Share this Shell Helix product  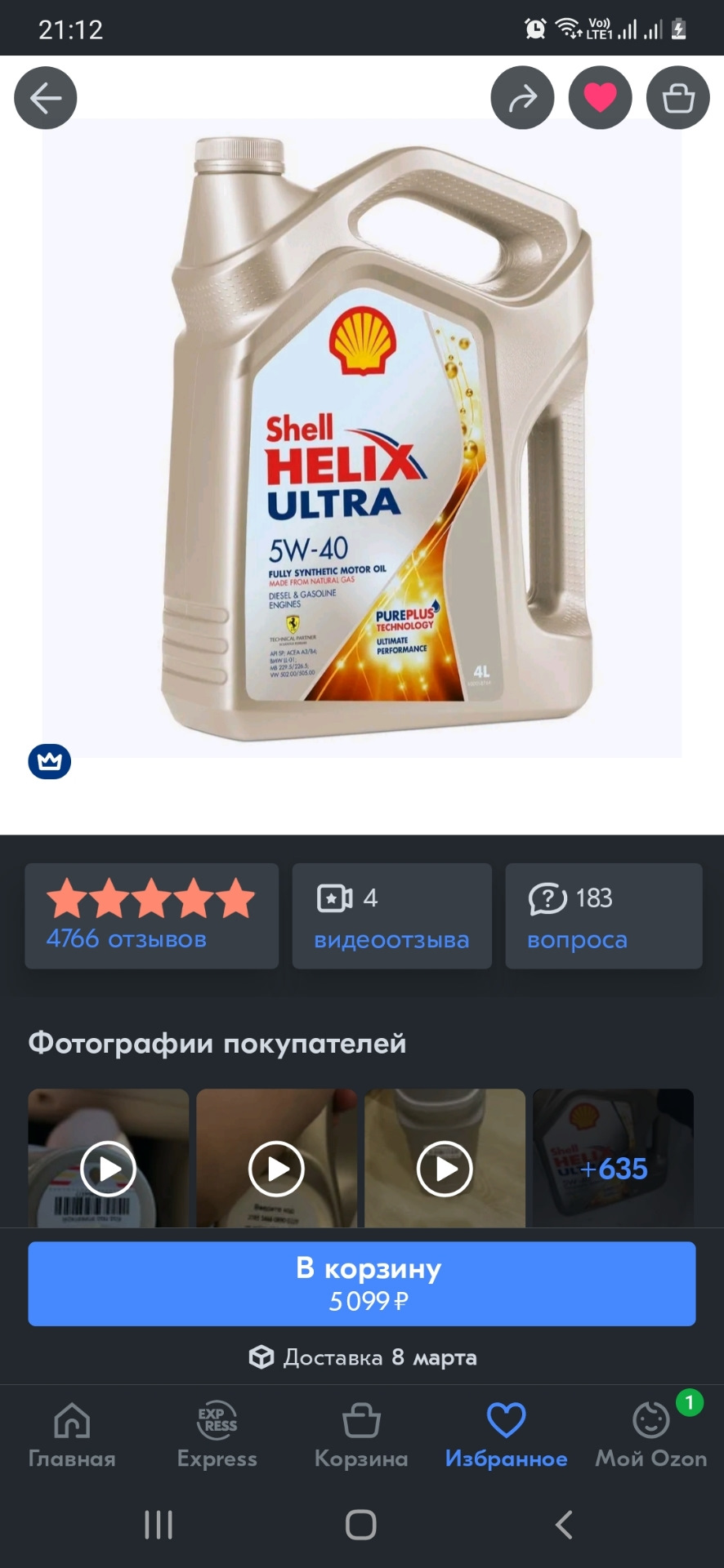click(522, 99)
